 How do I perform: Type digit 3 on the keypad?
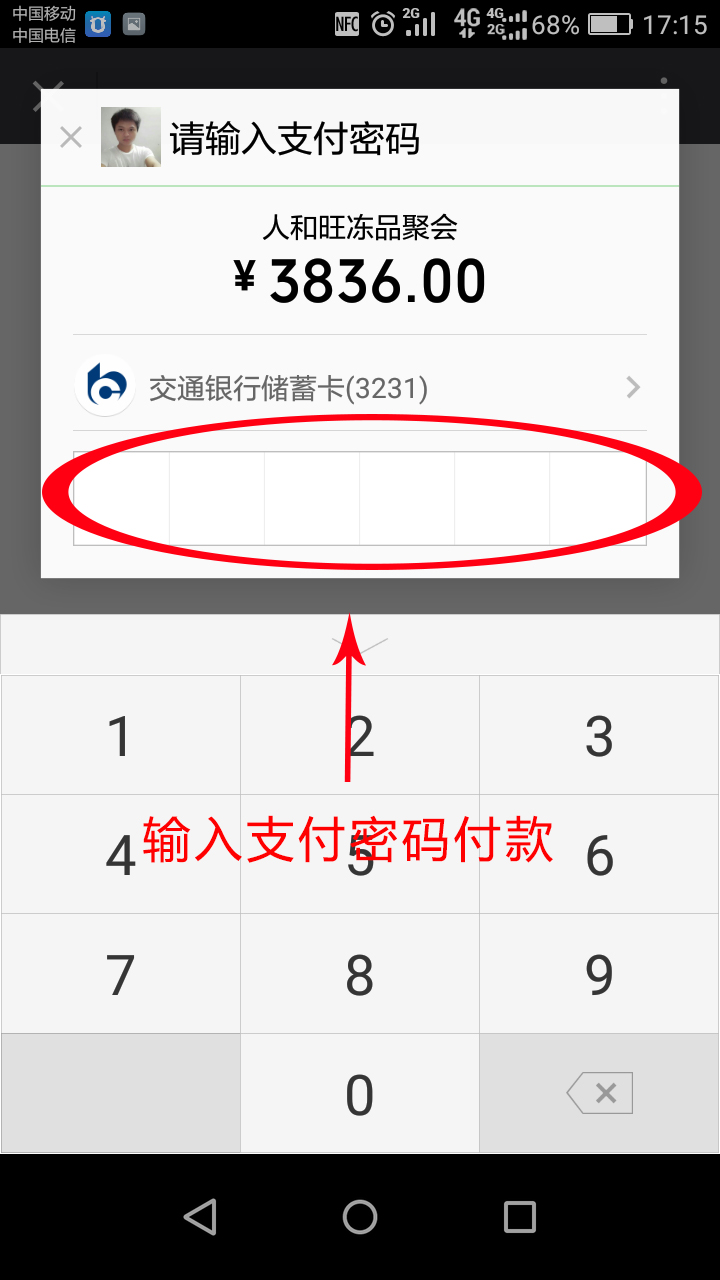(x=599, y=736)
